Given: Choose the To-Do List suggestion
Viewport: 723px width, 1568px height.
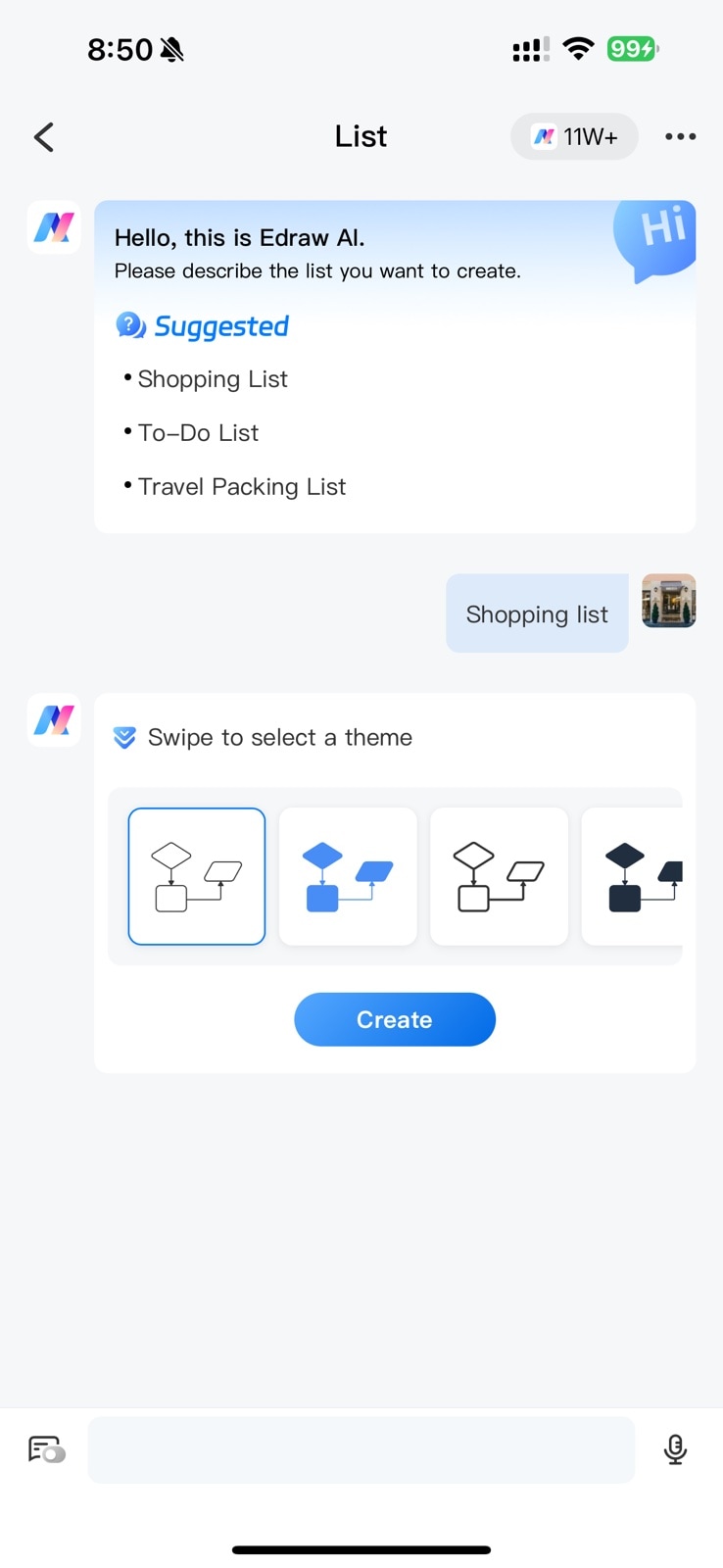Looking at the screenshot, I should coord(198,433).
